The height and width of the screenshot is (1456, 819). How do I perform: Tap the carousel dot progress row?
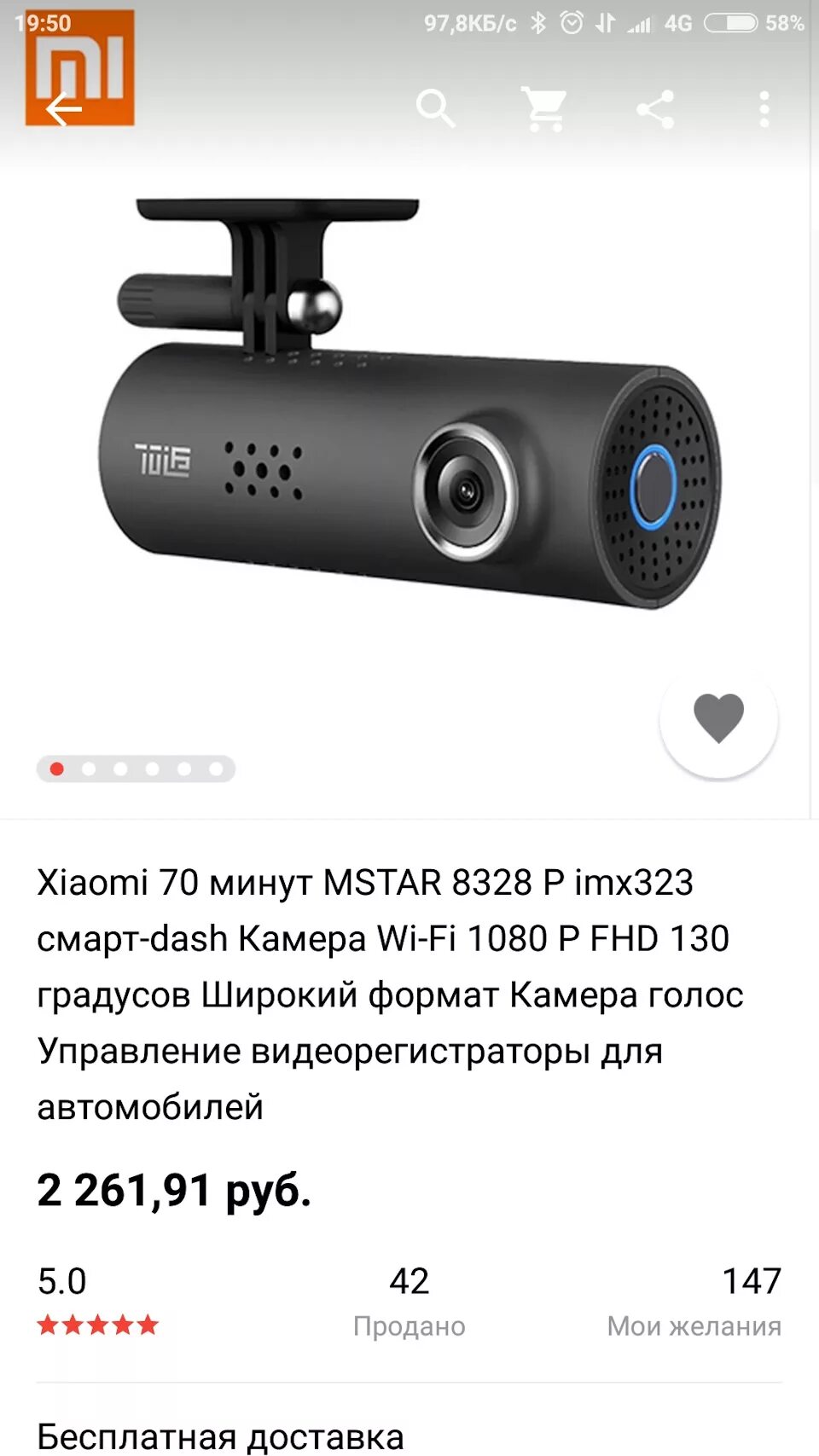(136, 769)
